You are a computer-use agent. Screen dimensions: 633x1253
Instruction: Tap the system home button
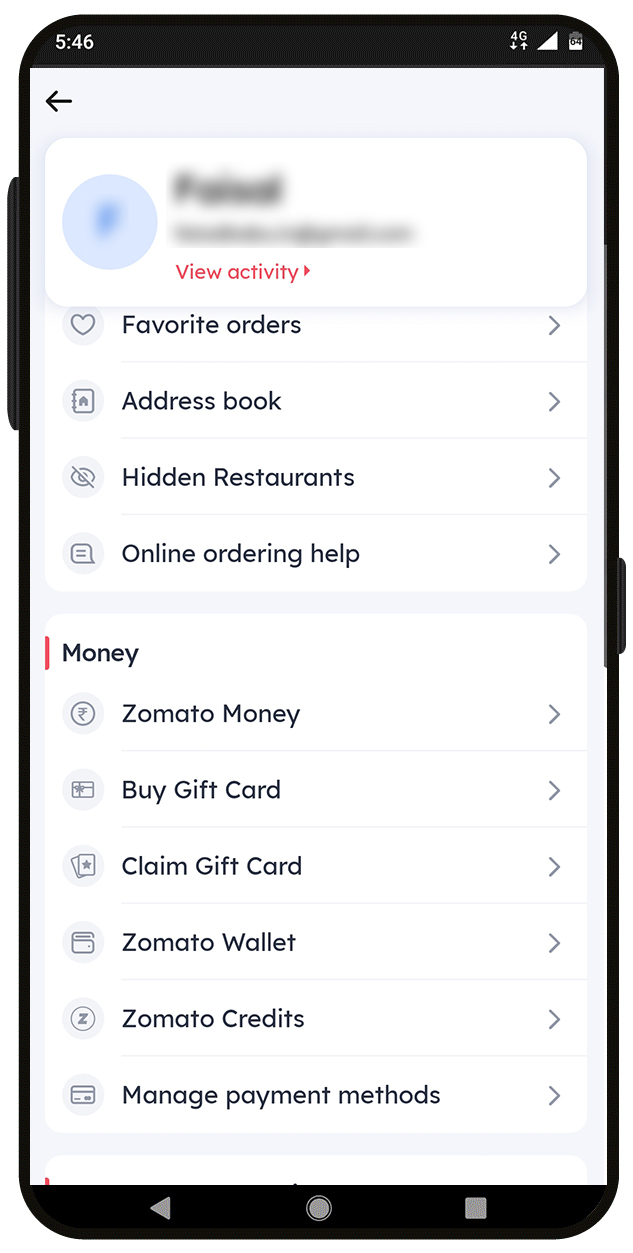[x=318, y=1208]
